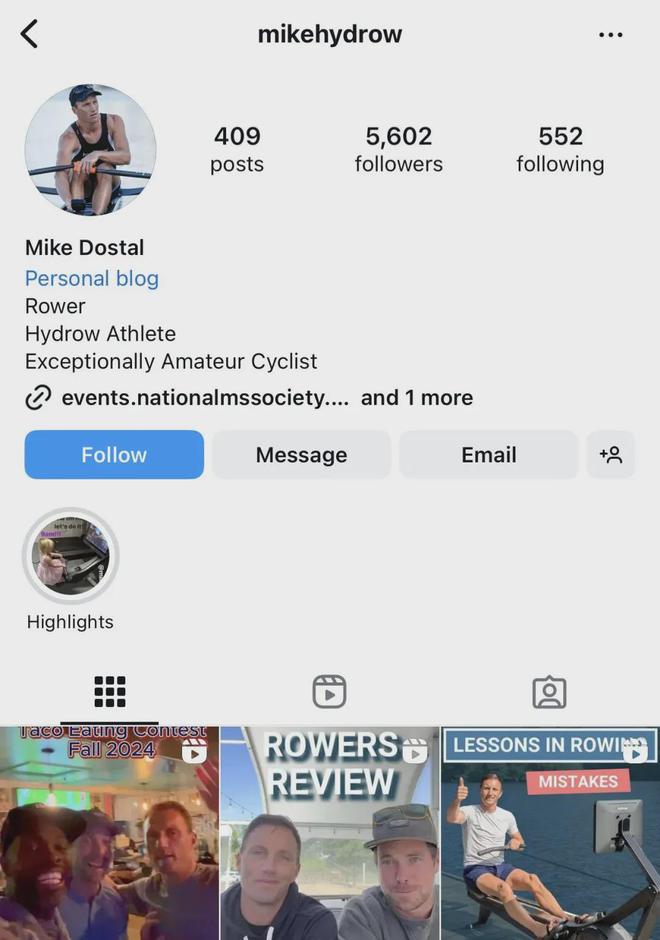Open the Rowers Review reel
The width and height of the screenshot is (660, 940).
(329, 833)
